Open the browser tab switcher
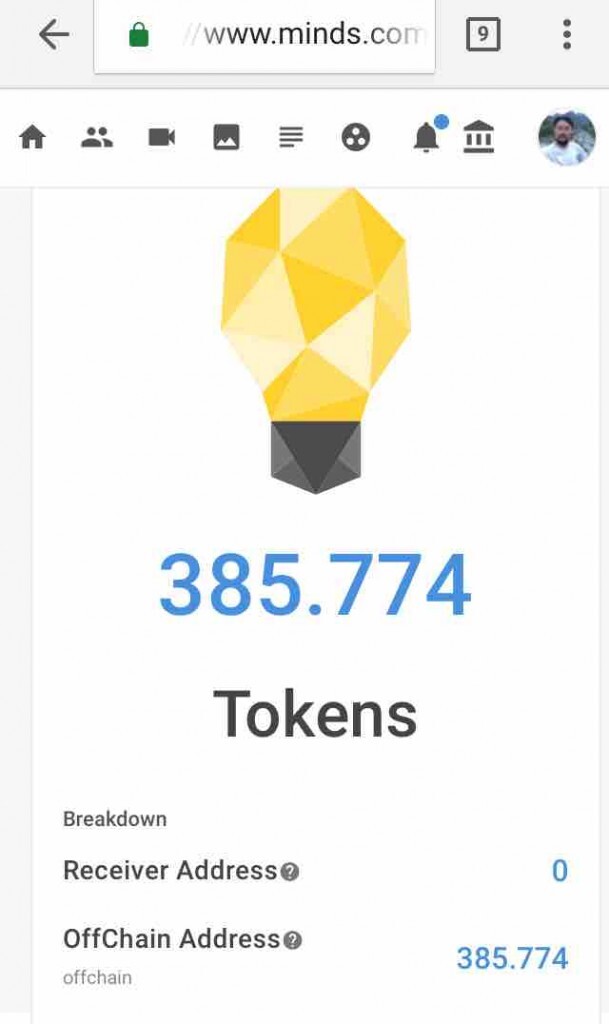The image size is (609, 1024). point(482,36)
